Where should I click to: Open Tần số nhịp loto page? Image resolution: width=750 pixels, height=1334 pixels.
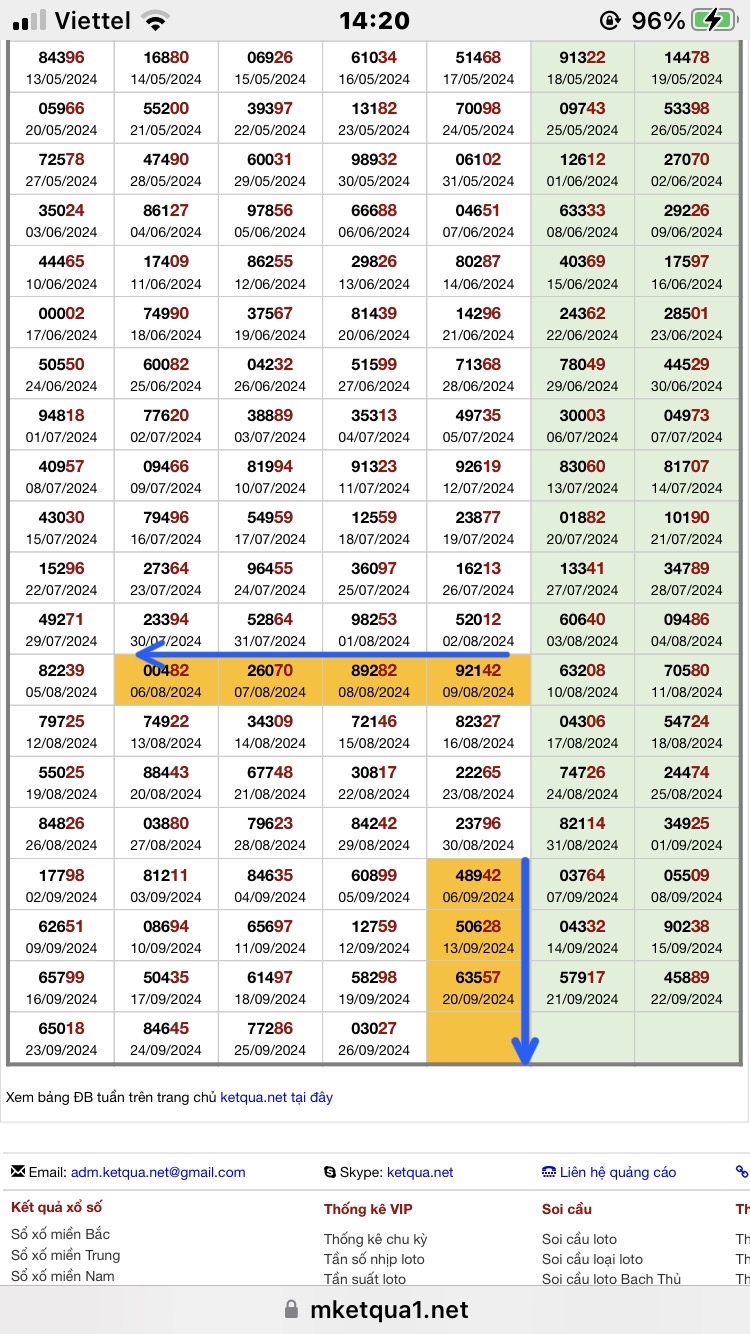(x=374, y=1259)
